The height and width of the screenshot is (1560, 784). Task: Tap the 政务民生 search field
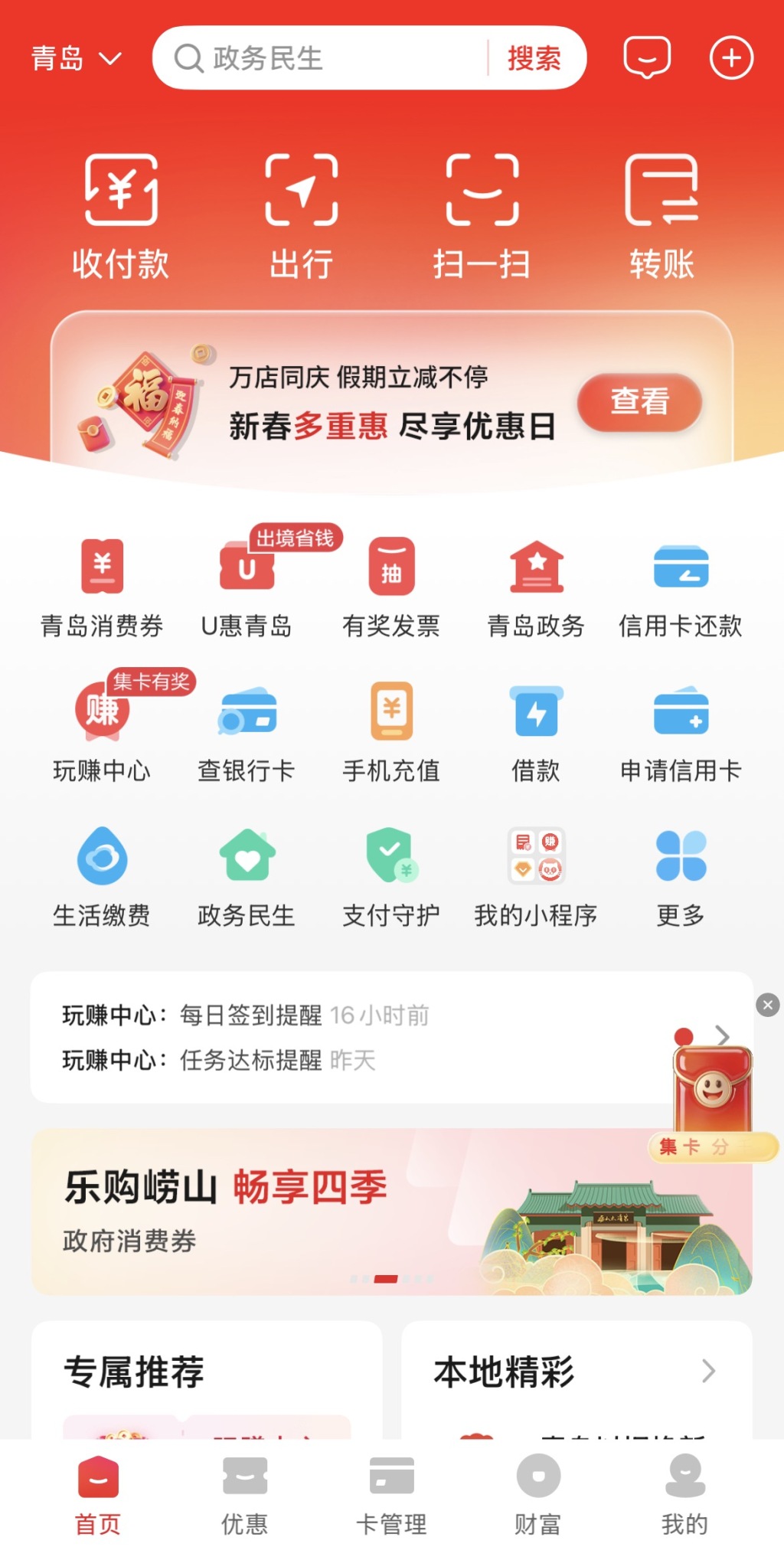coord(329,58)
